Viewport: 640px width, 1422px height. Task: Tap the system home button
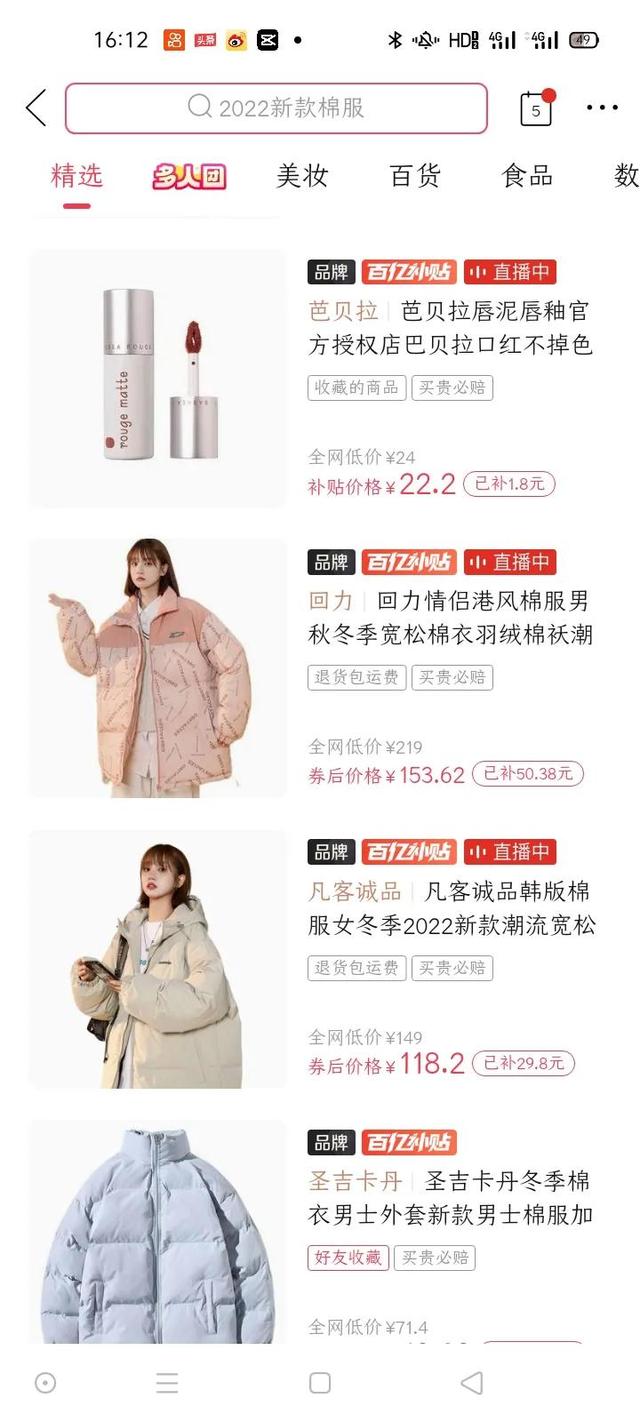click(x=320, y=1383)
